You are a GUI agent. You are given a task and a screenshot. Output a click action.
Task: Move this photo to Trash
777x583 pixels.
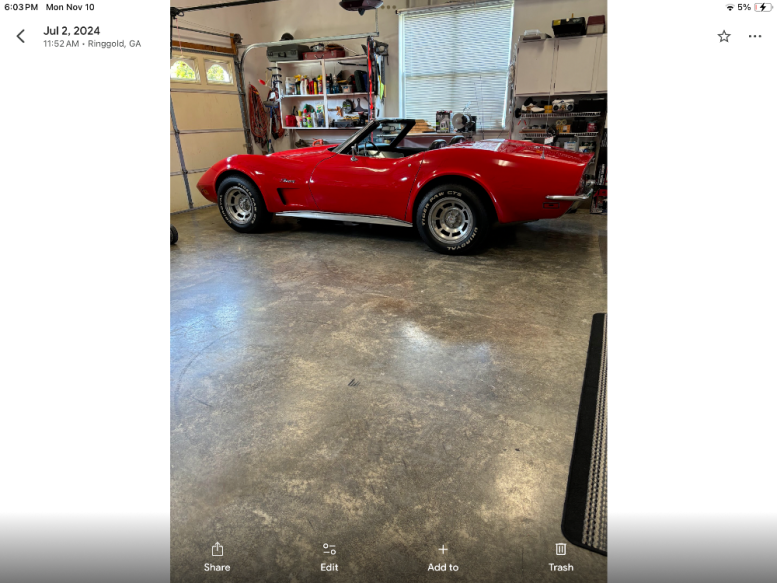click(x=561, y=555)
